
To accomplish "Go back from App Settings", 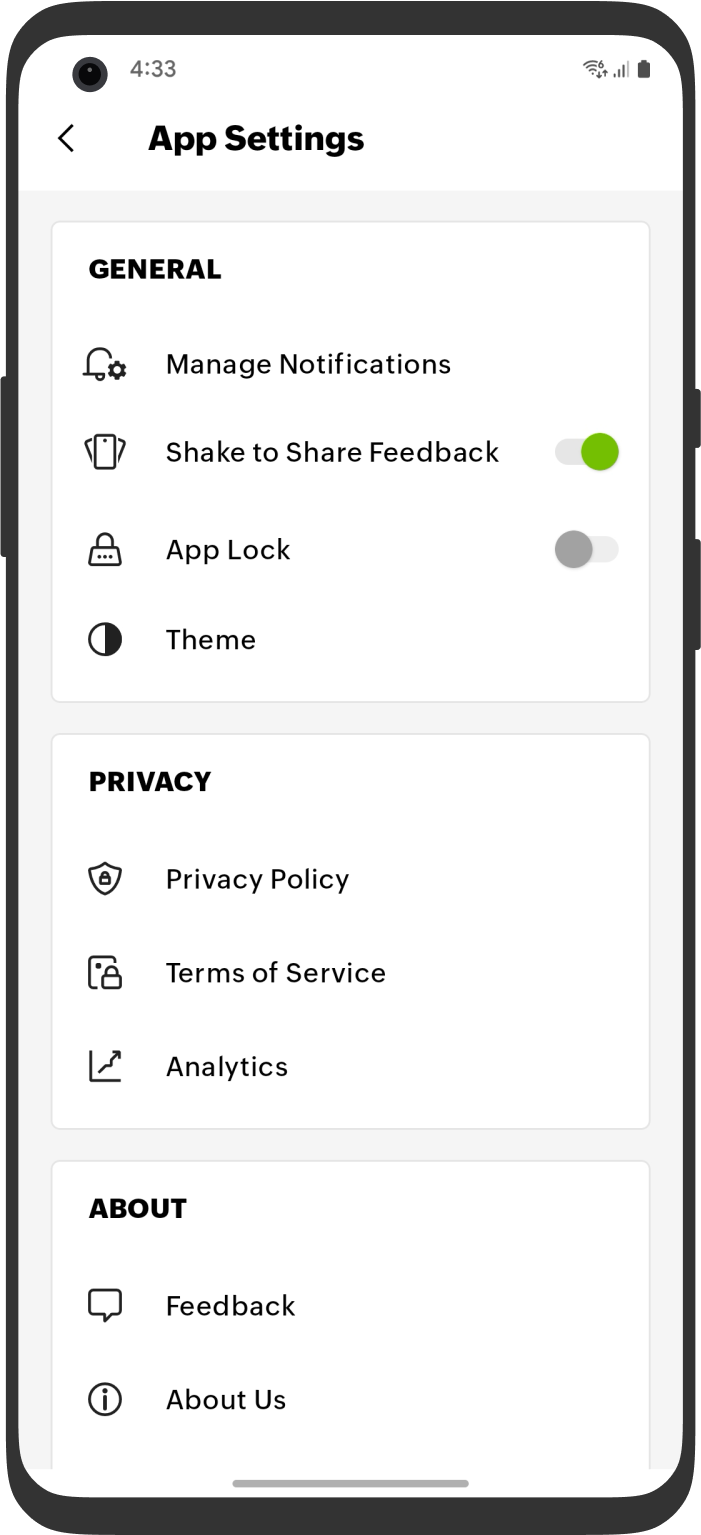I will coord(66,138).
